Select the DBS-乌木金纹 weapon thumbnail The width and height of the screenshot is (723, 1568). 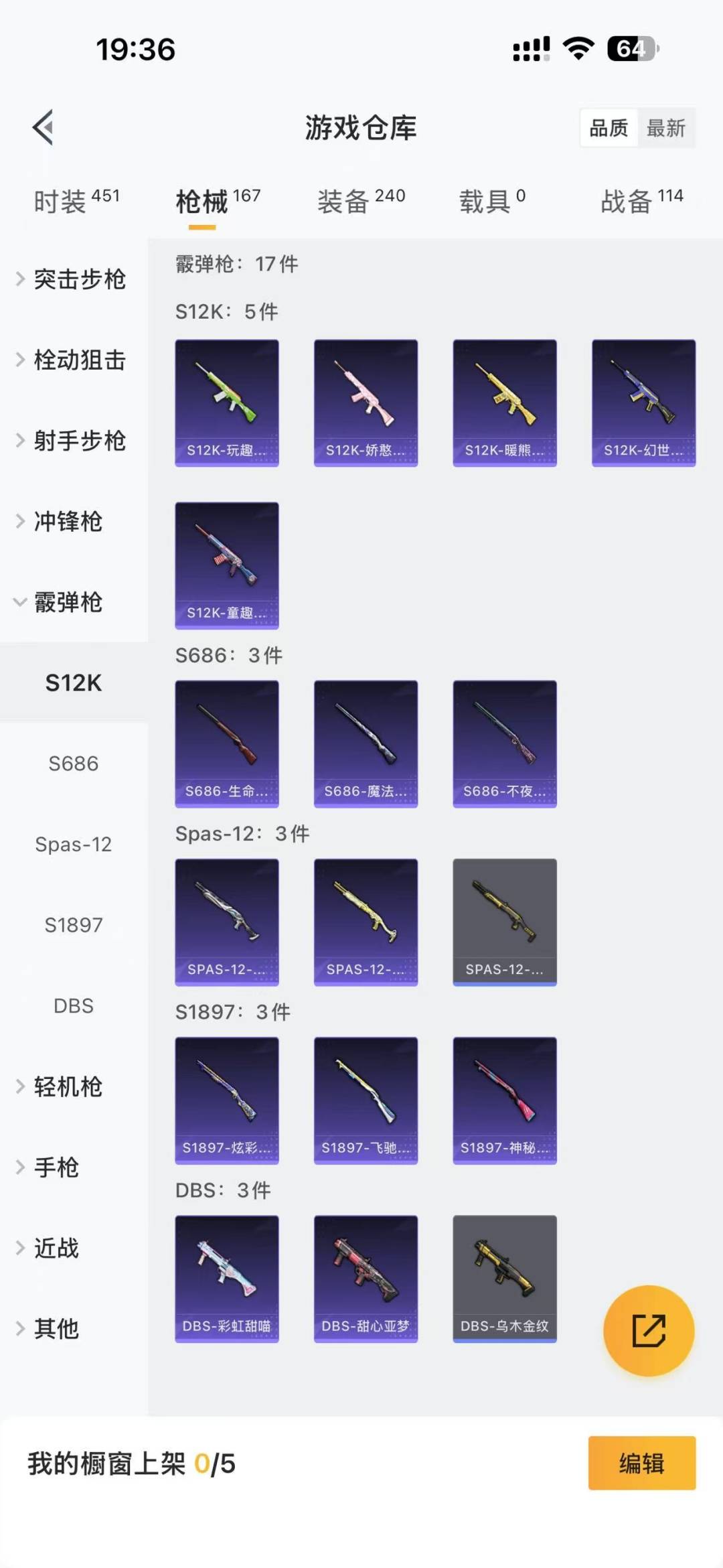coord(505,1279)
